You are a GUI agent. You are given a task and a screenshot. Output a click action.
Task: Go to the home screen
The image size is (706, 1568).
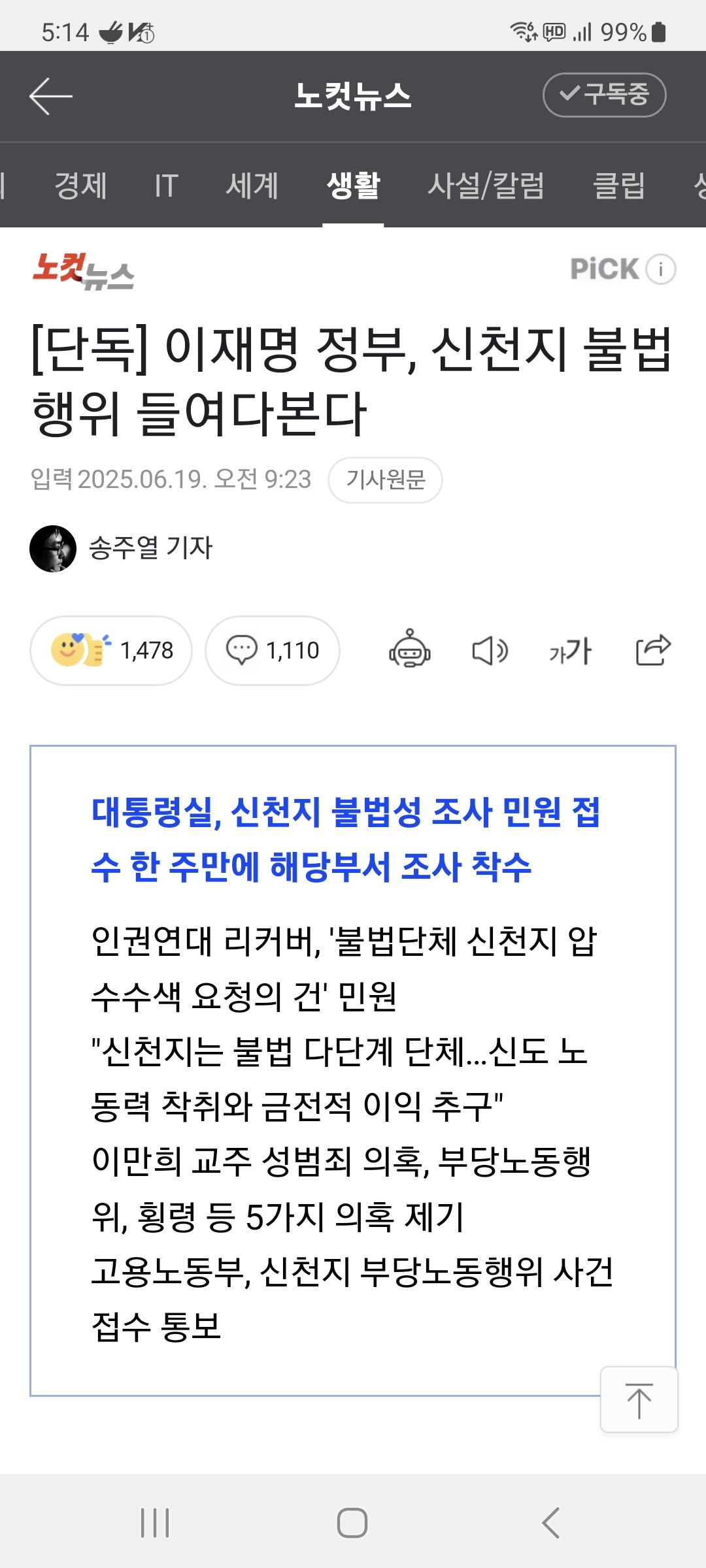point(352,1523)
